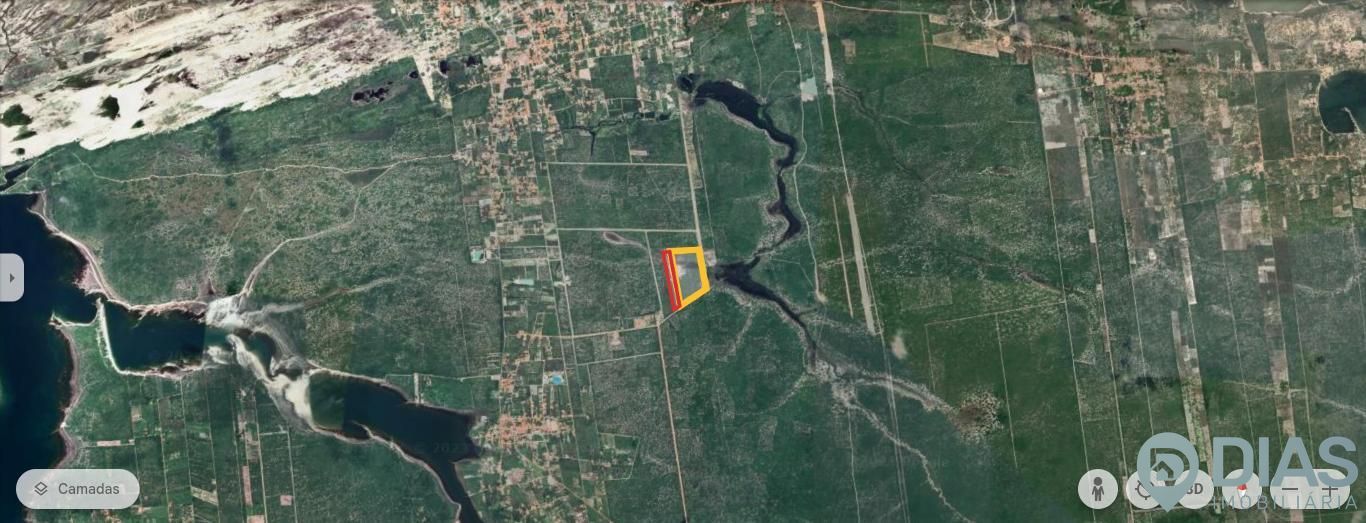
Task: Center map on my location
Action: (1143, 489)
